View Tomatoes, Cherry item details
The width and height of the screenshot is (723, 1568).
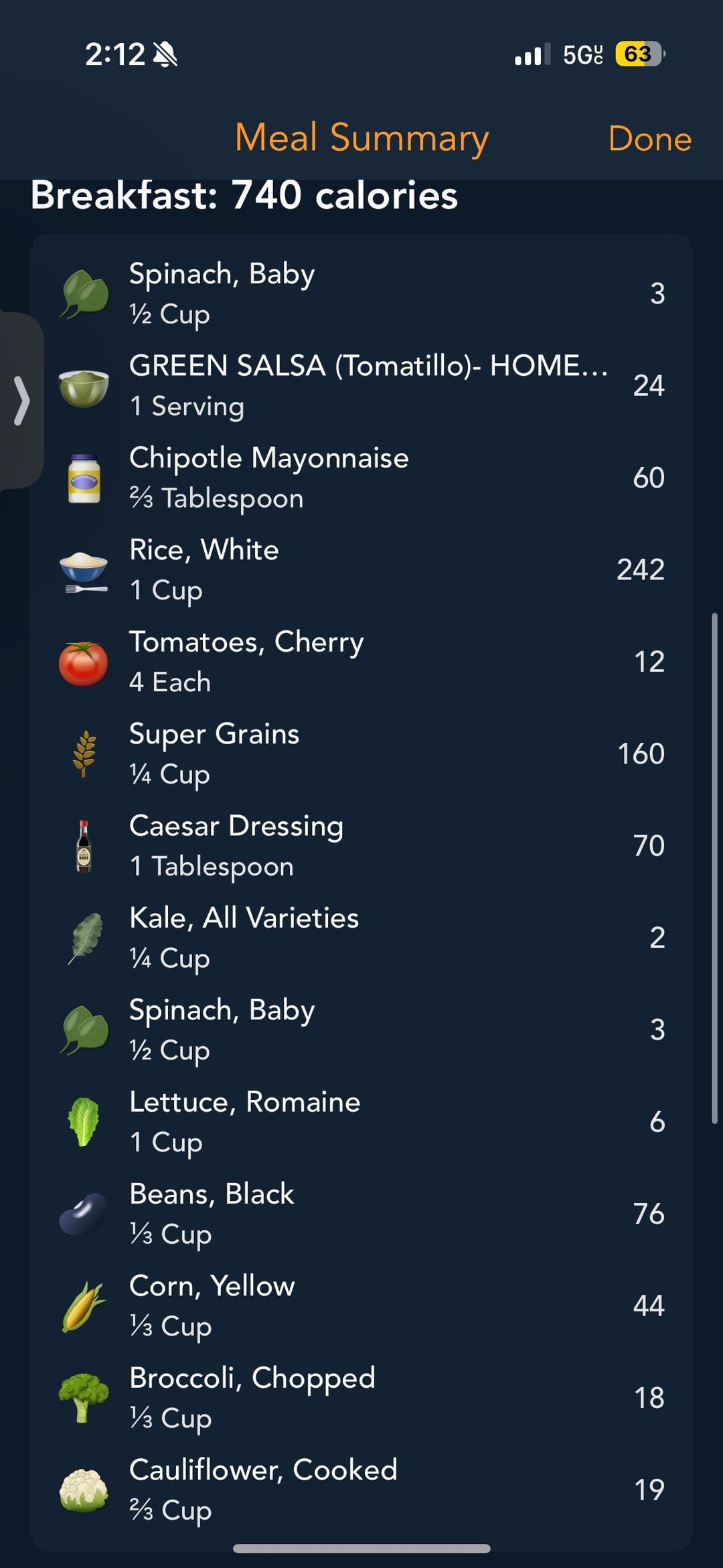point(361,662)
